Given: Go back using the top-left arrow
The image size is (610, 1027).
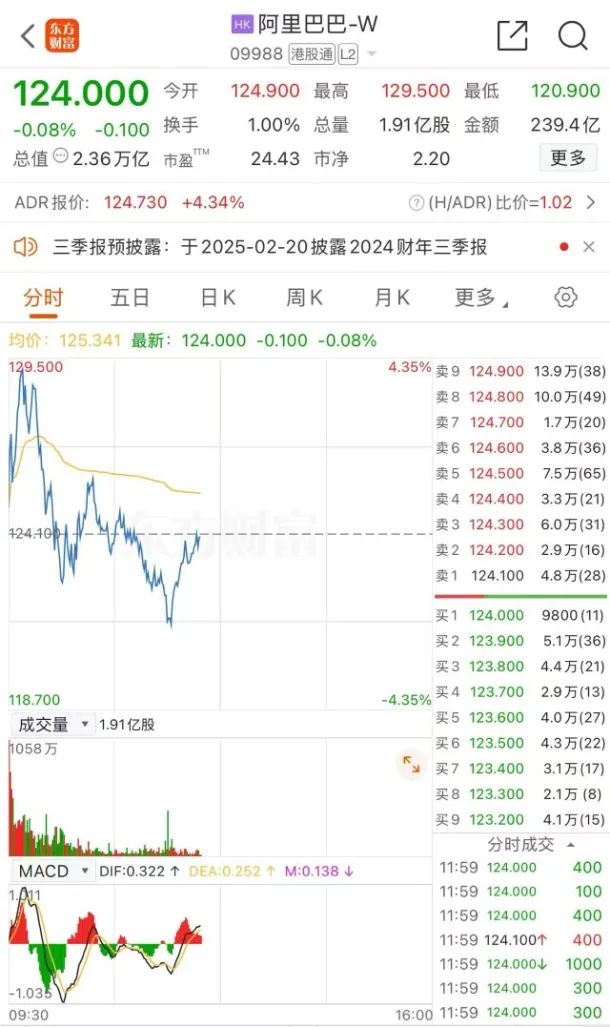Looking at the screenshot, I should (x=27, y=36).
